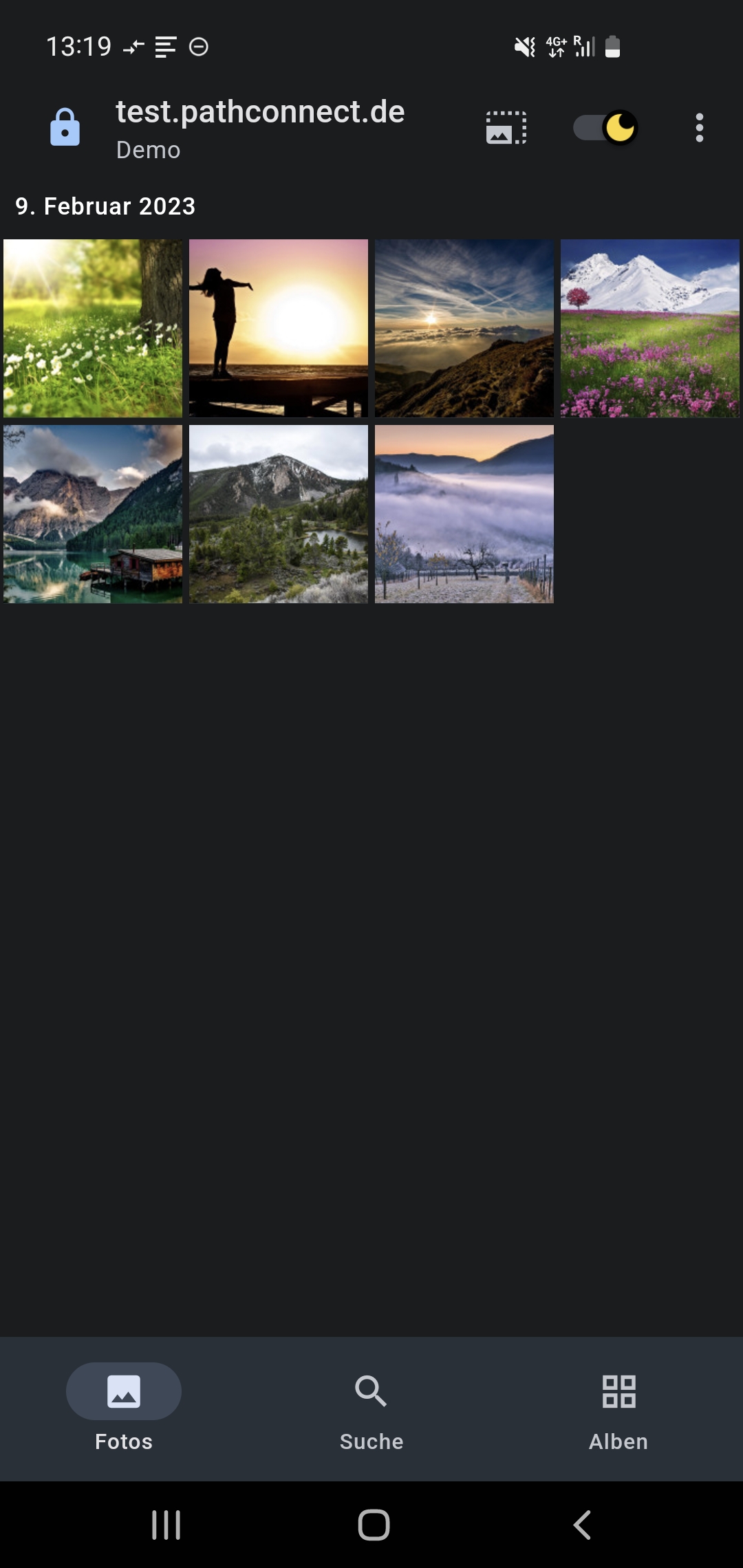Open recent apps from the navigation bar
This screenshot has height=1568, width=743.
click(166, 1525)
